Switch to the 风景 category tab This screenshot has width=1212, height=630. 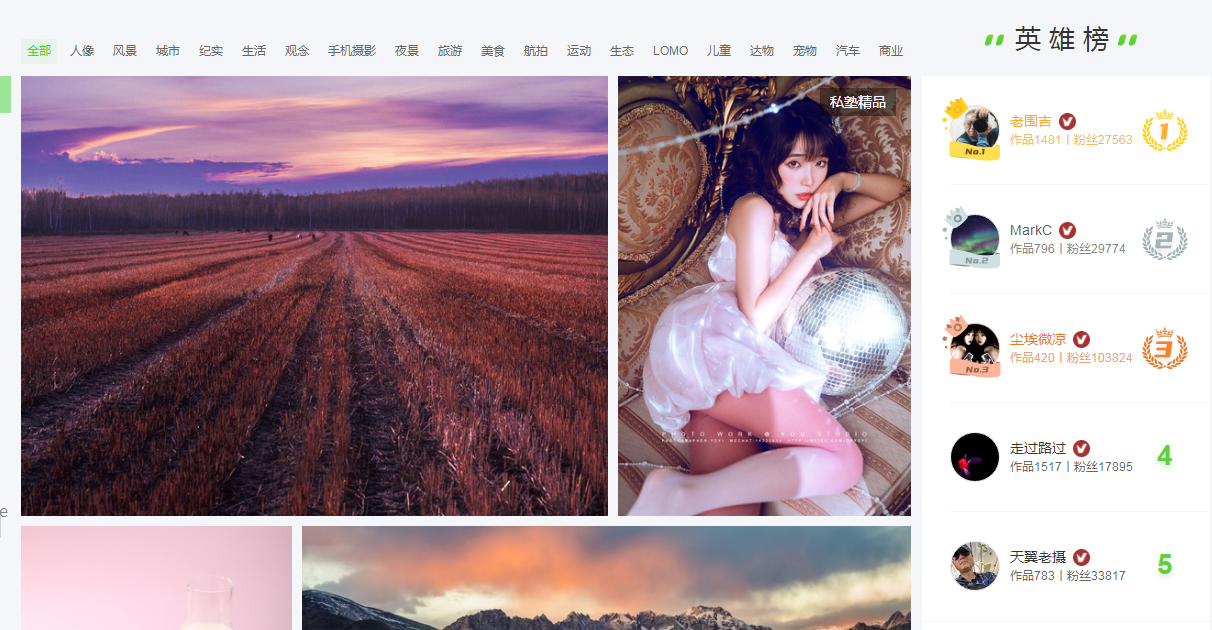click(x=125, y=51)
